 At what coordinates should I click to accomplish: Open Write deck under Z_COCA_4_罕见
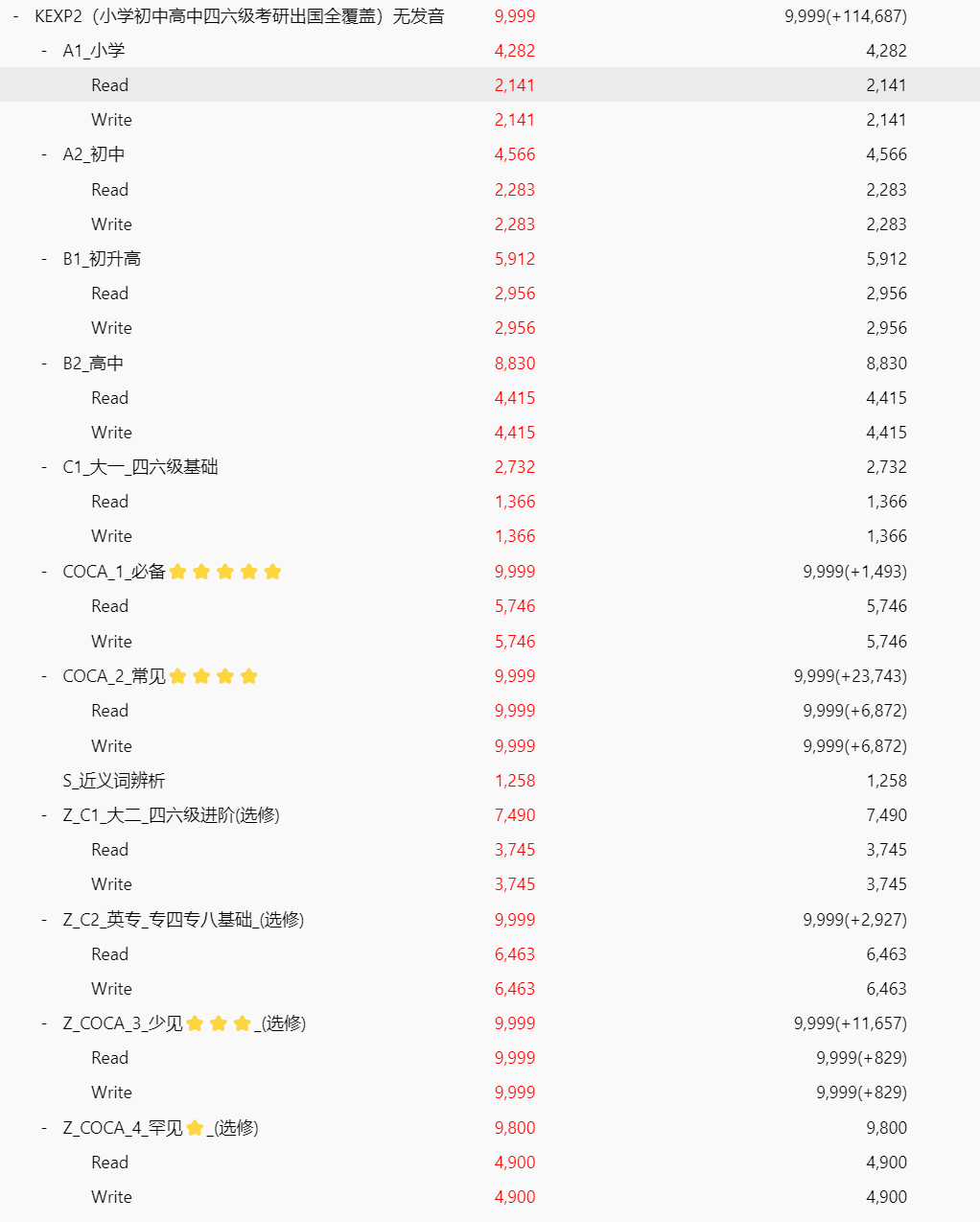pos(111,1197)
